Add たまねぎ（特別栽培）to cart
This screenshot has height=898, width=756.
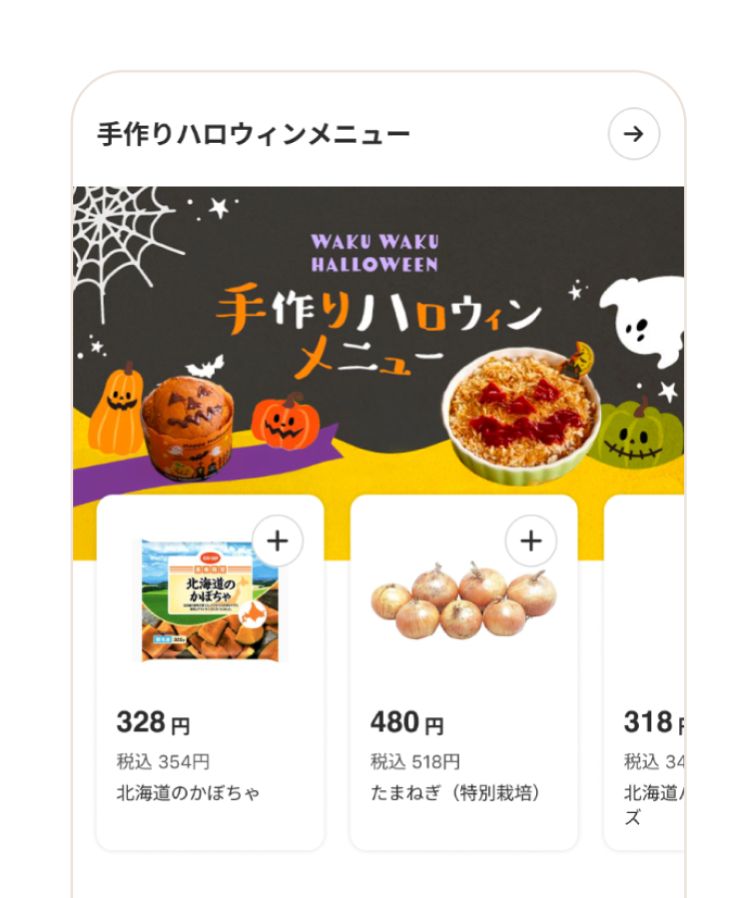click(530, 541)
